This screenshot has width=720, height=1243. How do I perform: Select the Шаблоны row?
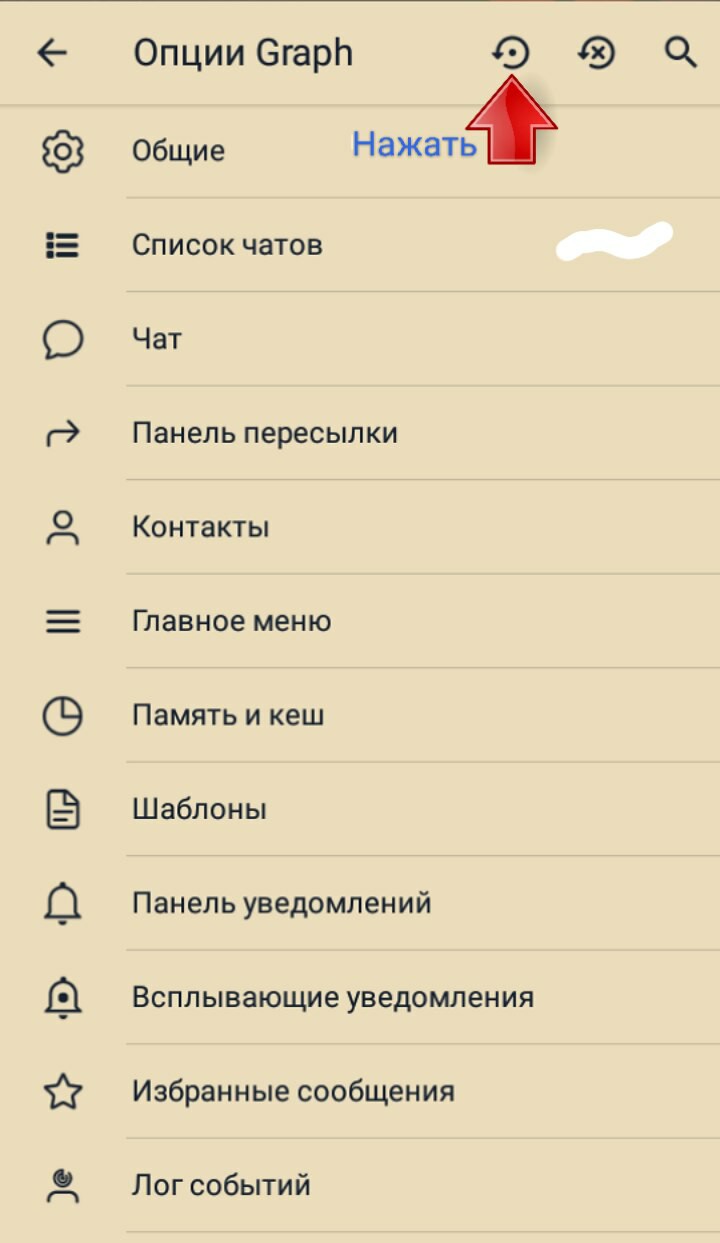coord(199,809)
